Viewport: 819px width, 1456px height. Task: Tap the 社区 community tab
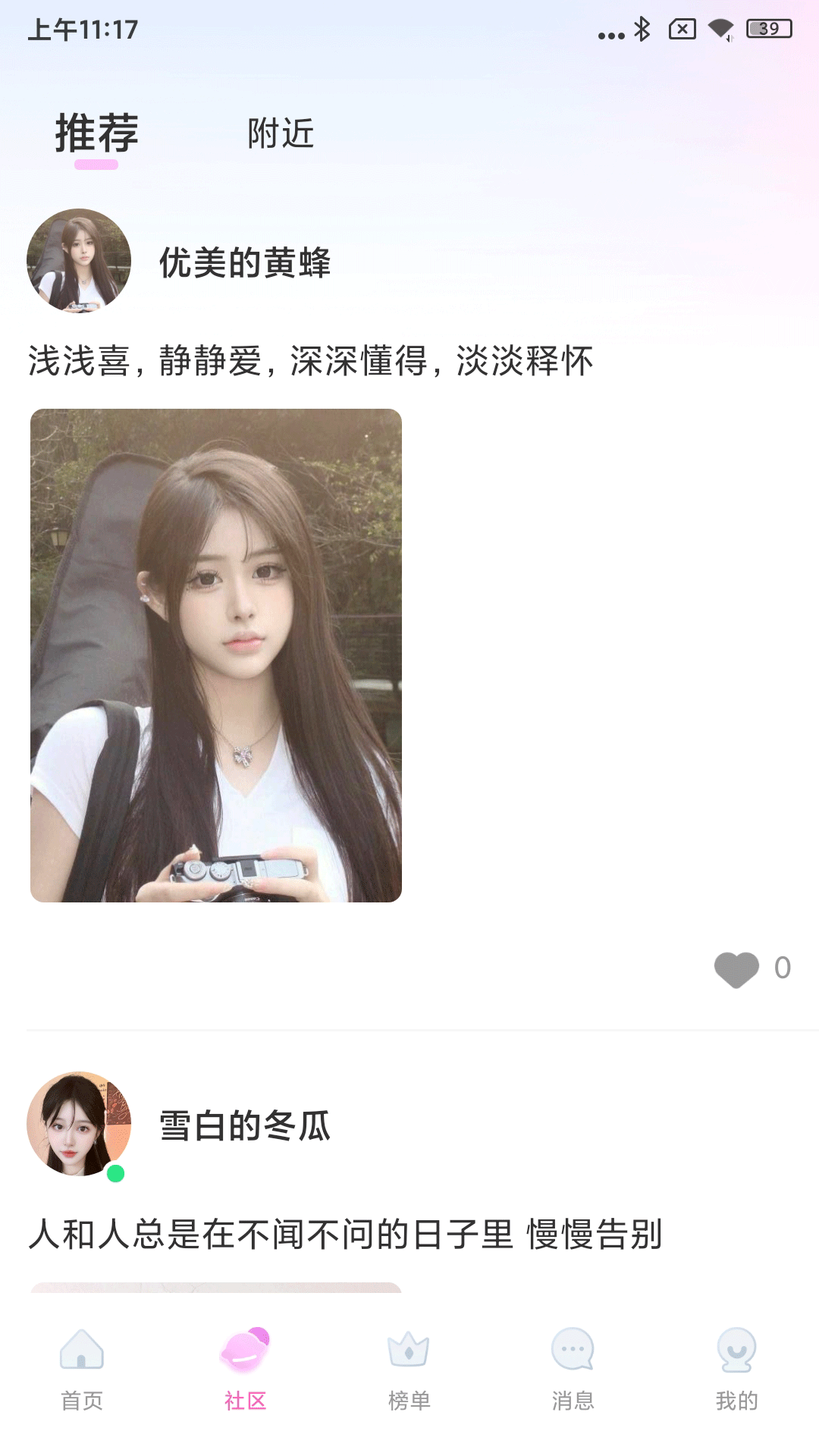[245, 1368]
